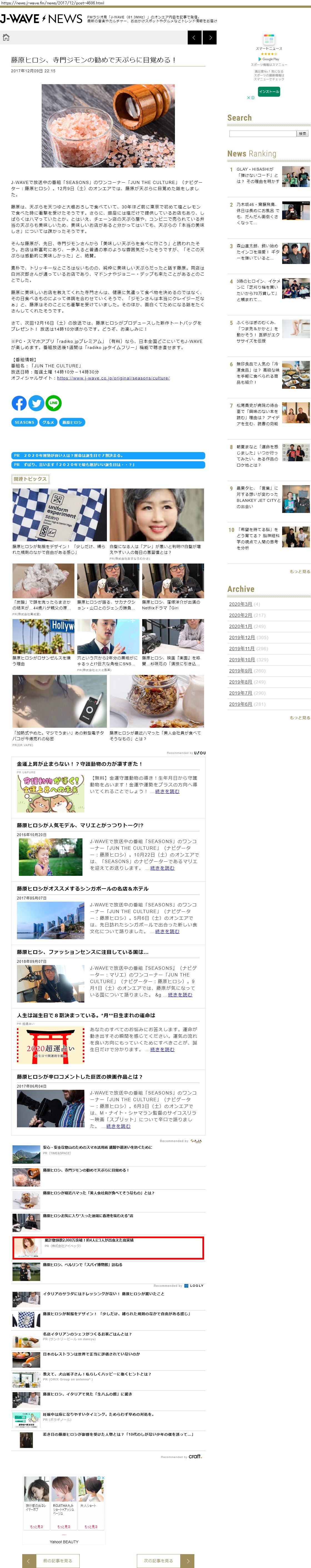Open archive link 2020年3月
The width and height of the screenshot is (311, 1568).
240,604
